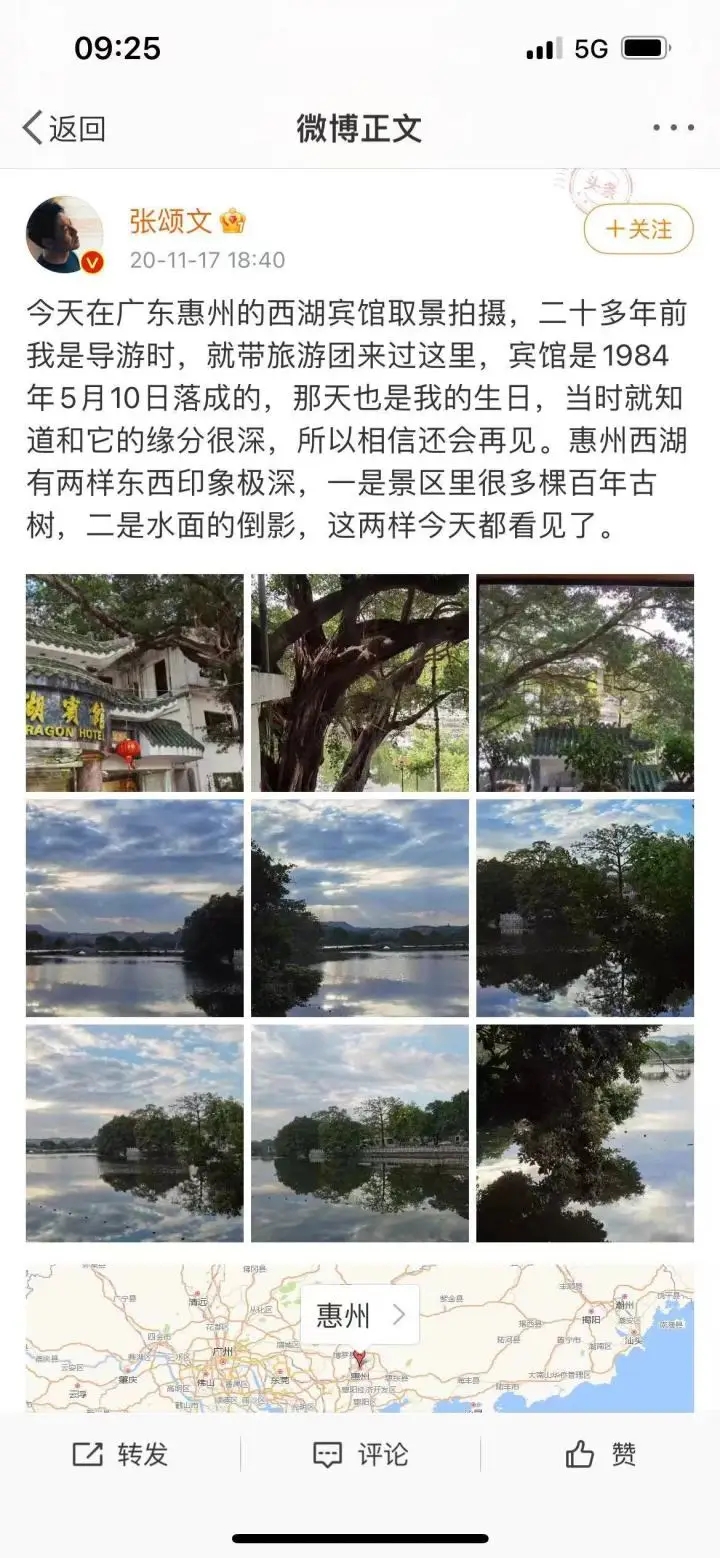Open the first photo in the bottom row
The width and height of the screenshot is (720, 1558).
(134, 1133)
